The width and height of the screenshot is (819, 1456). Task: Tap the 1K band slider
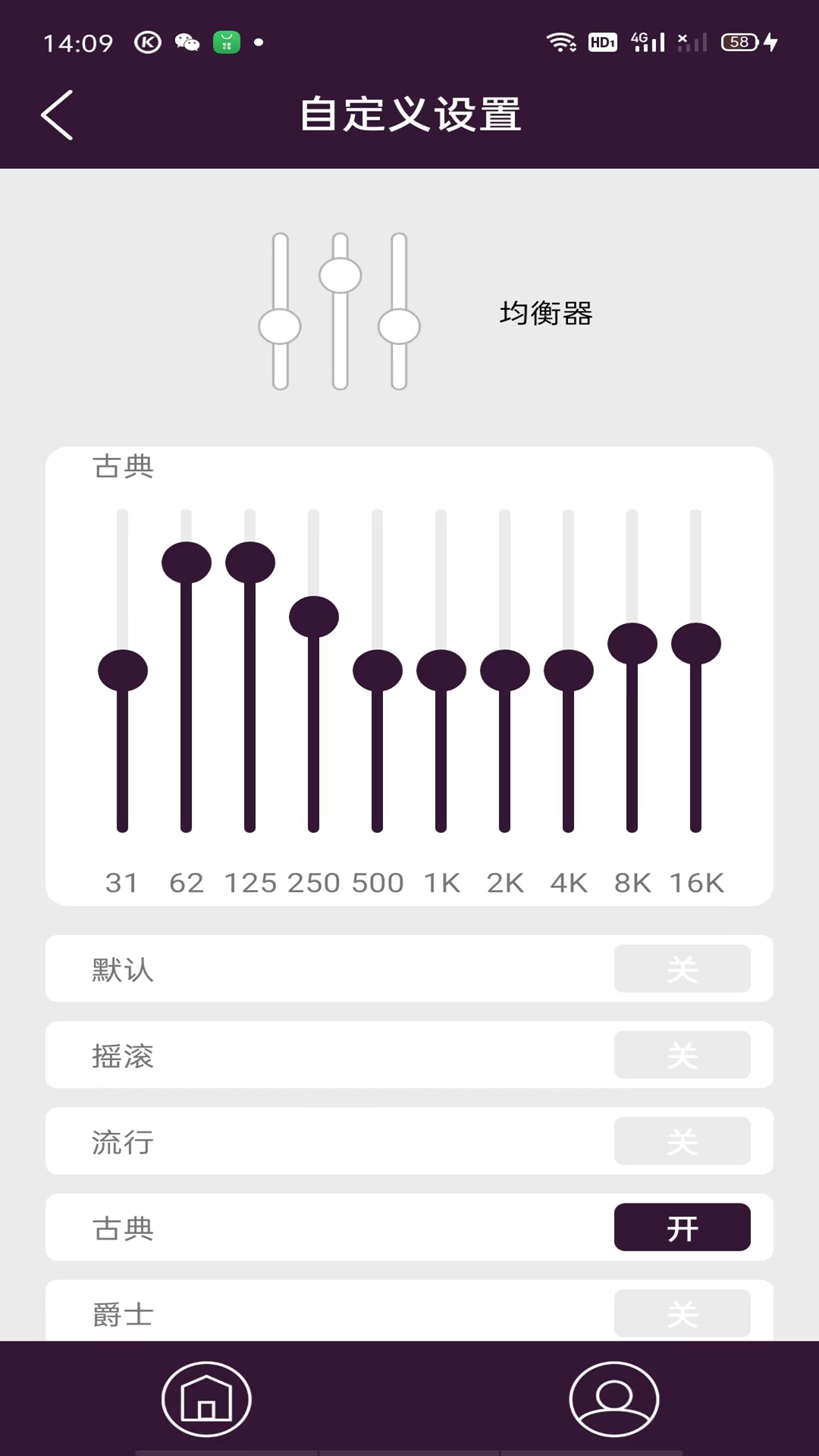pos(441,670)
